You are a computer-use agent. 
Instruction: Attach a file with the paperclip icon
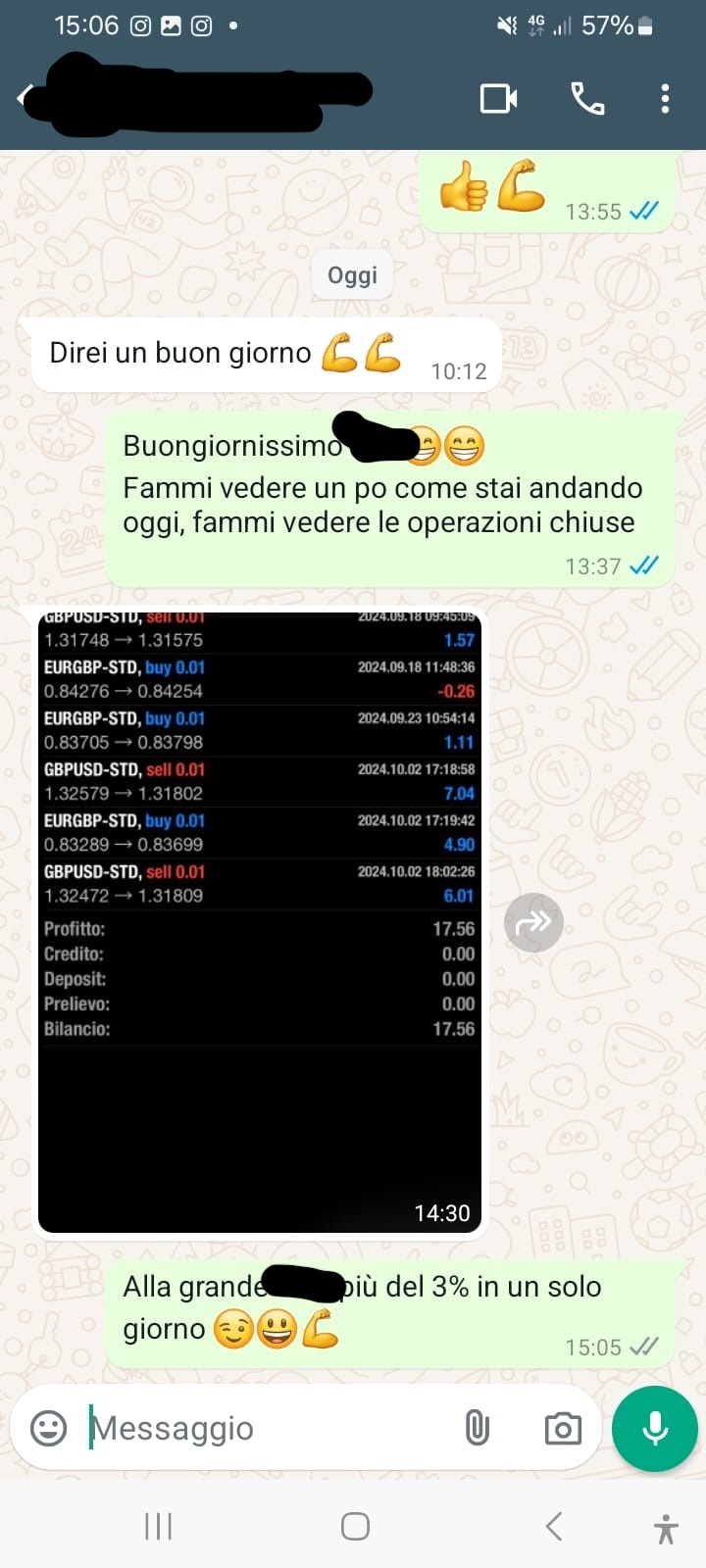pos(478,1428)
